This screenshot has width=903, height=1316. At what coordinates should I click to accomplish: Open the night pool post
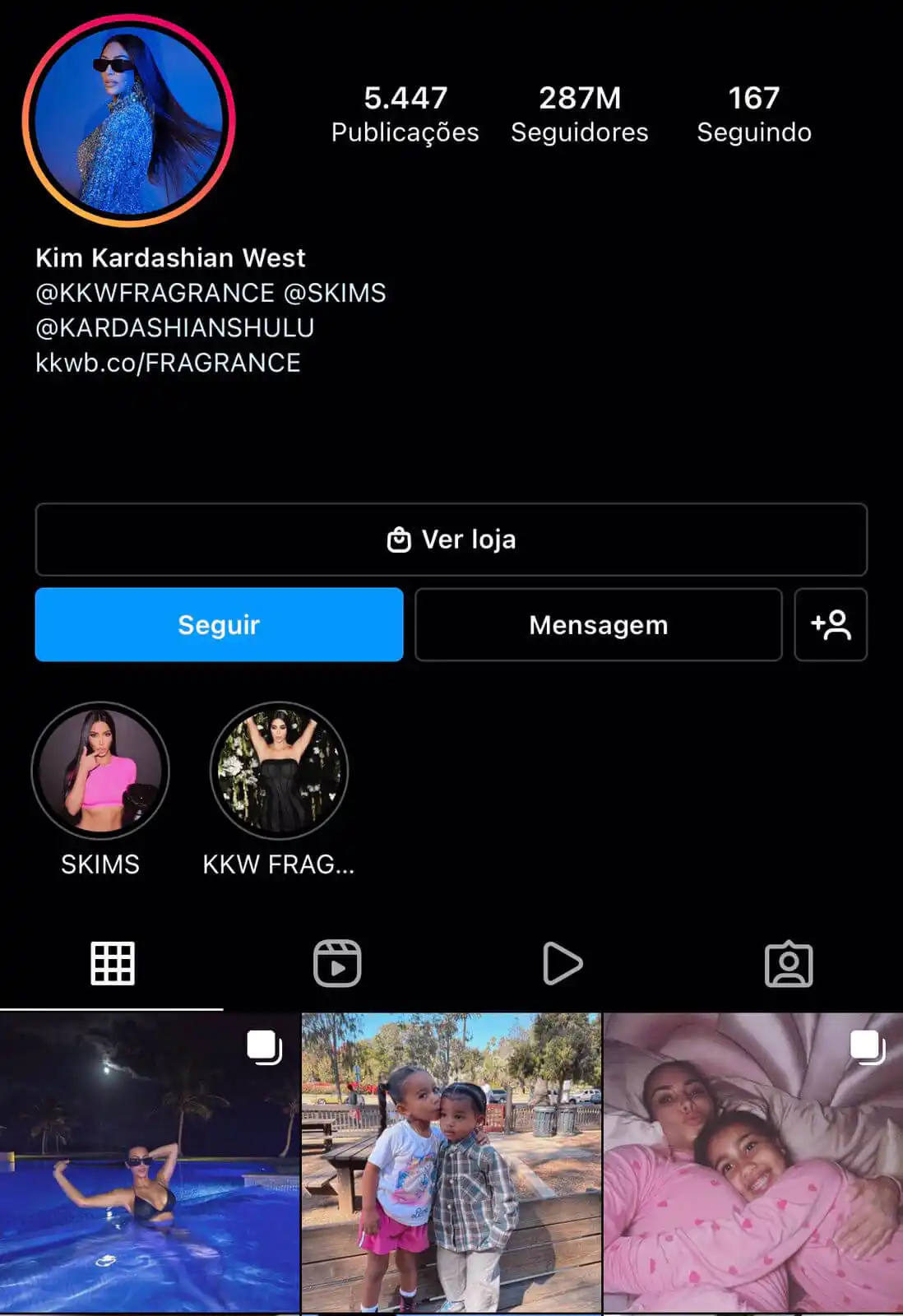coord(150,1162)
